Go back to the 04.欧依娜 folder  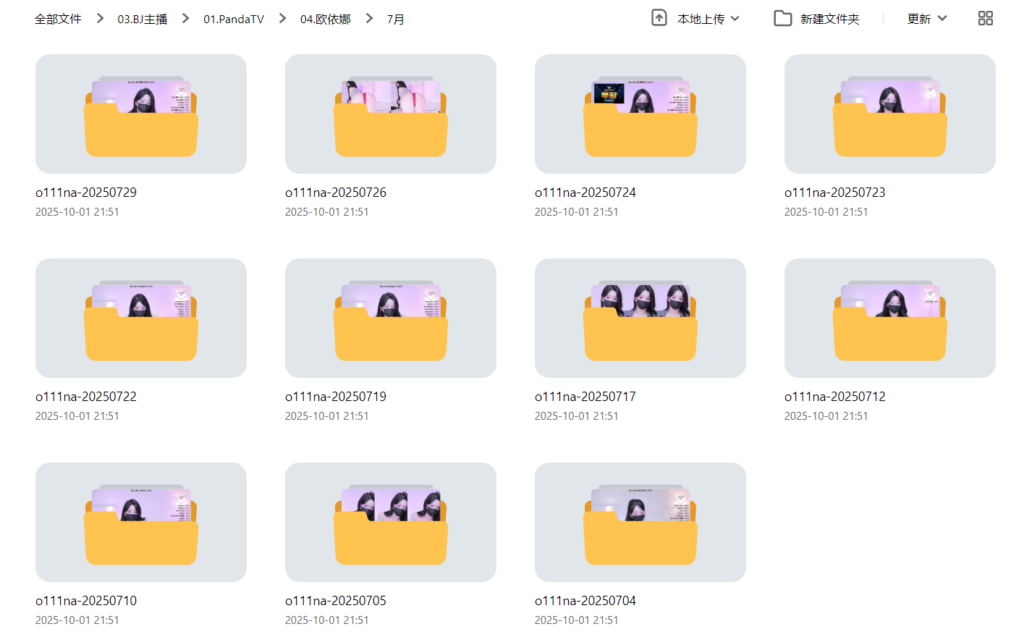coord(325,19)
